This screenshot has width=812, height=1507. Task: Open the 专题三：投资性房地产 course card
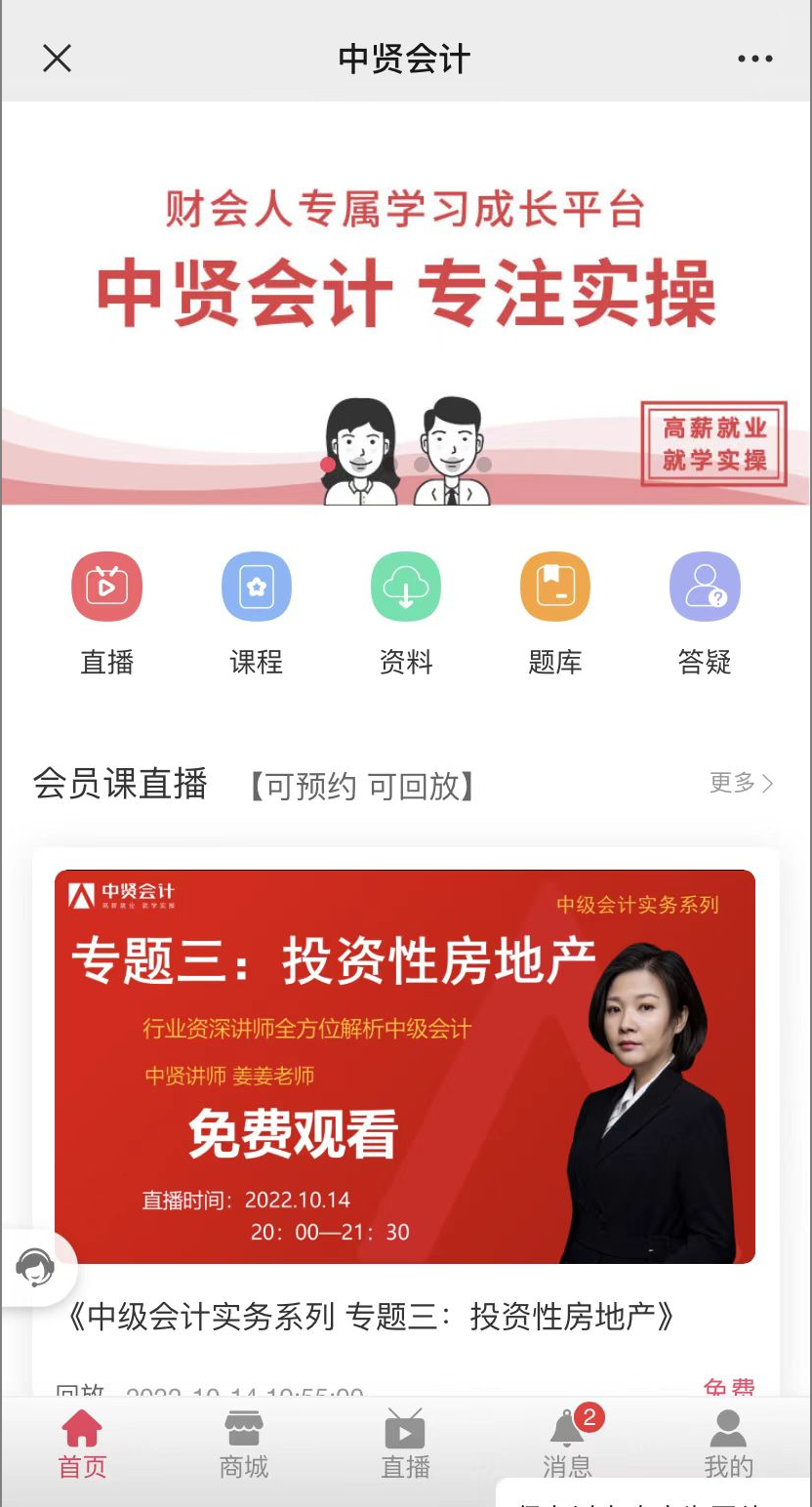point(405,1066)
